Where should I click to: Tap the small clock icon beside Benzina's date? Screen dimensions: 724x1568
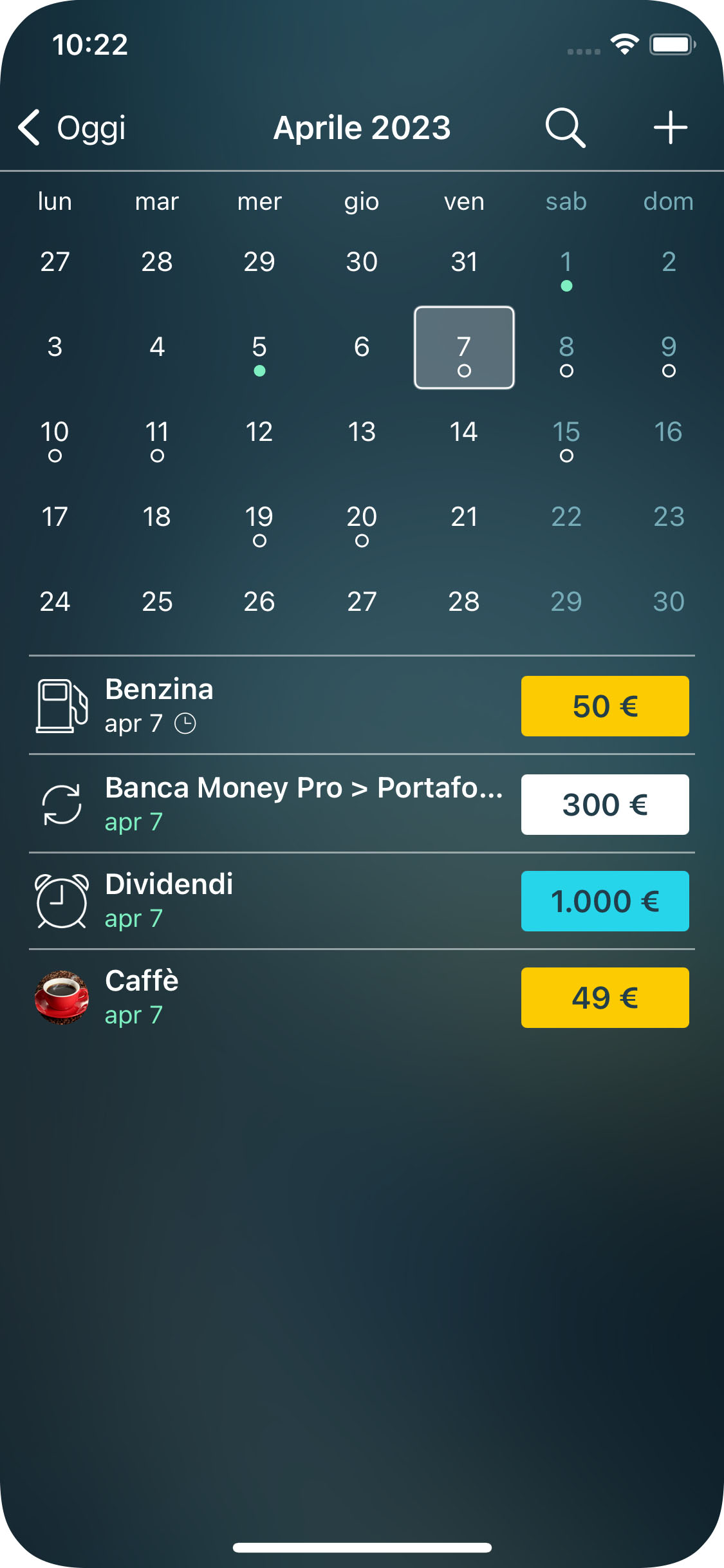pyautogui.click(x=185, y=723)
